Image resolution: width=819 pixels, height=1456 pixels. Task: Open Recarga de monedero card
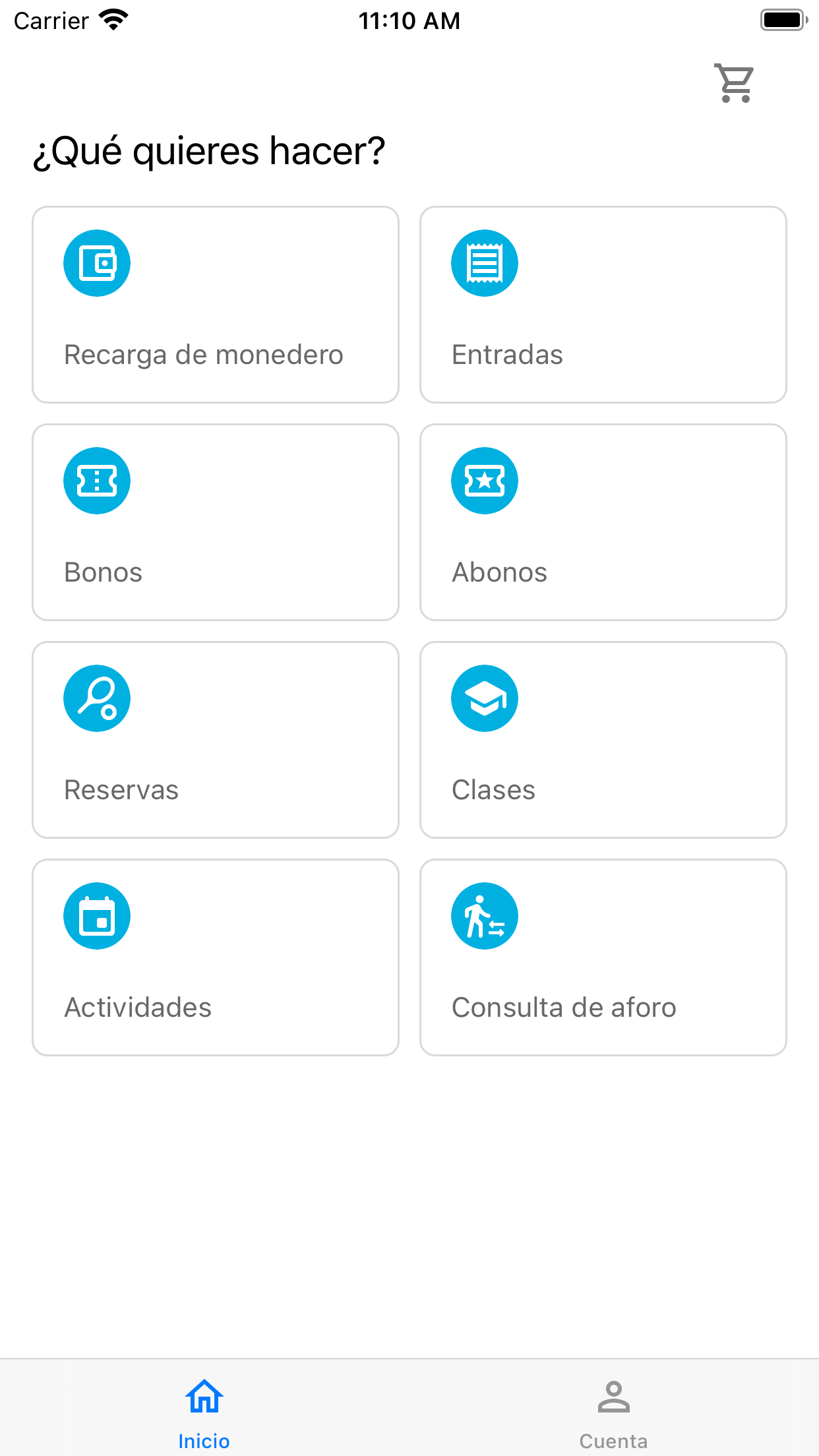point(216,305)
